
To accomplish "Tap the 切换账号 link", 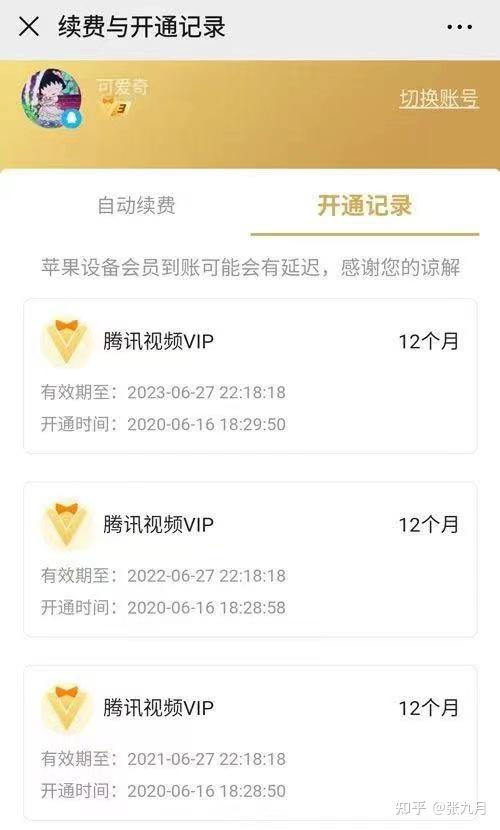I will click(x=439, y=98).
